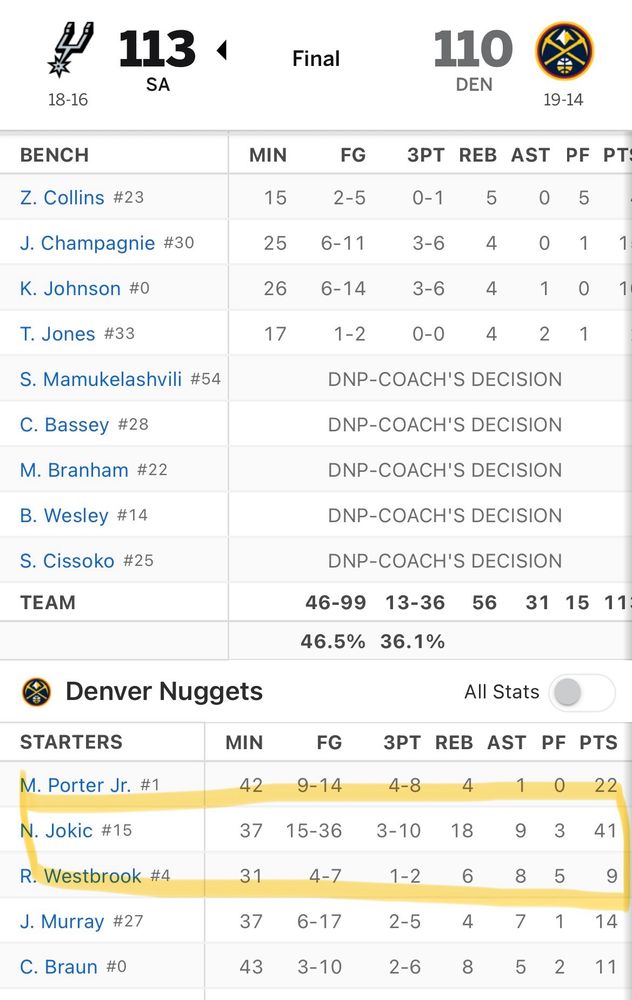Open M. Branham's profile
Image resolution: width=632 pixels, height=1000 pixels.
[74, 470]
